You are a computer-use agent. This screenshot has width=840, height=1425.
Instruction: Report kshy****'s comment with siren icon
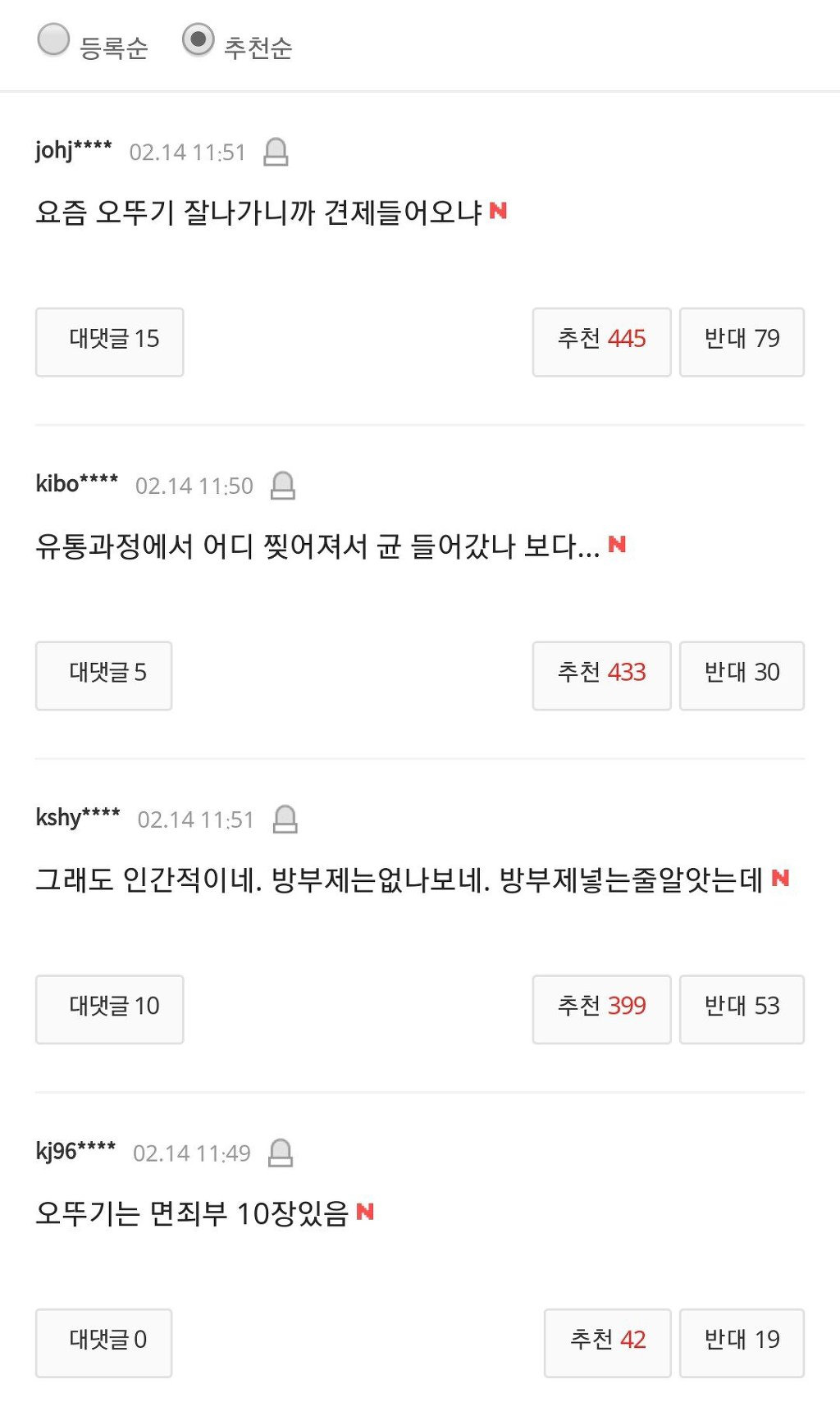click(285, 820)
